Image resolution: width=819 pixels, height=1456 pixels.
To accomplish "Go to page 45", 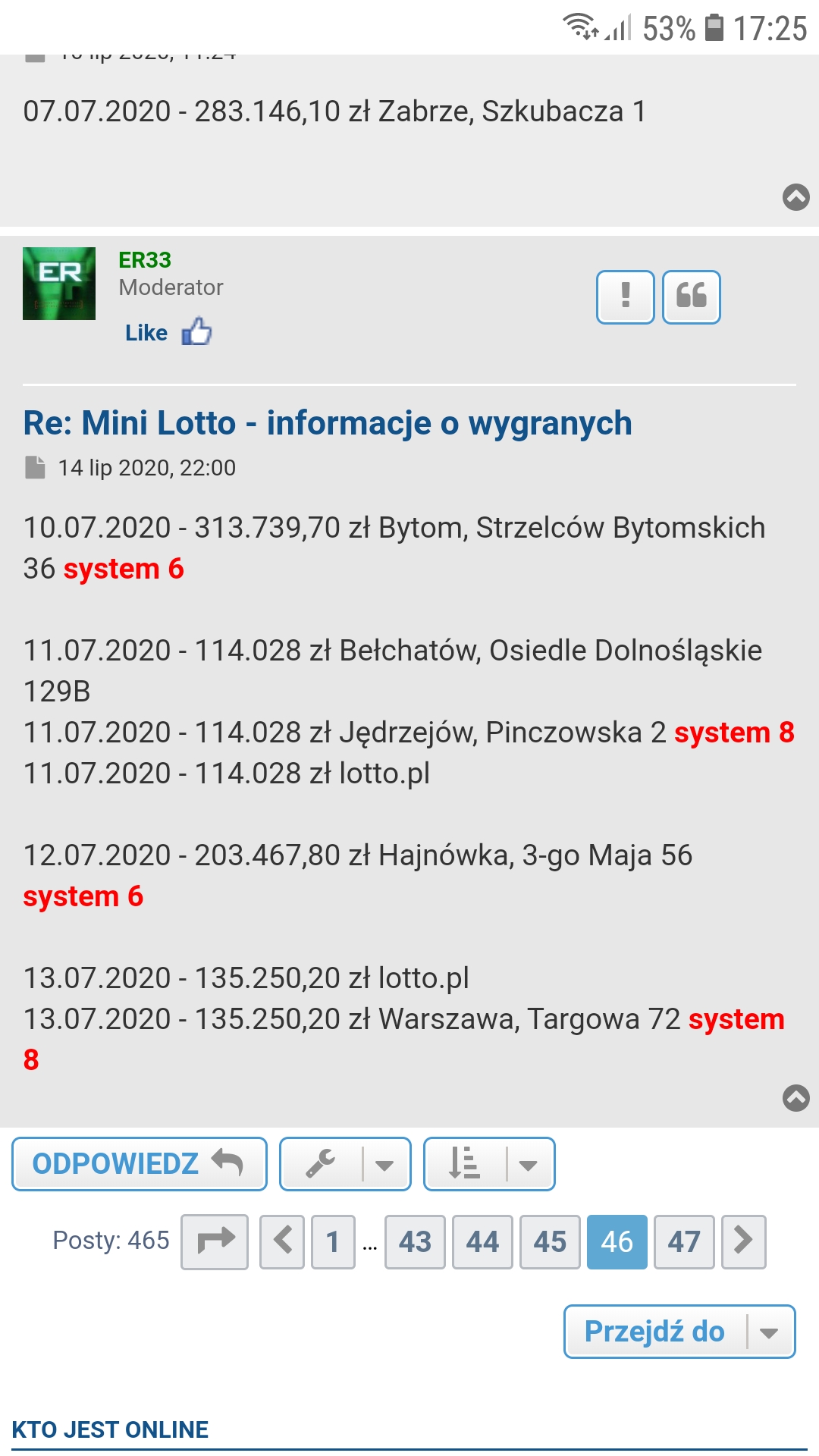I will click(x=550, y=1241).
